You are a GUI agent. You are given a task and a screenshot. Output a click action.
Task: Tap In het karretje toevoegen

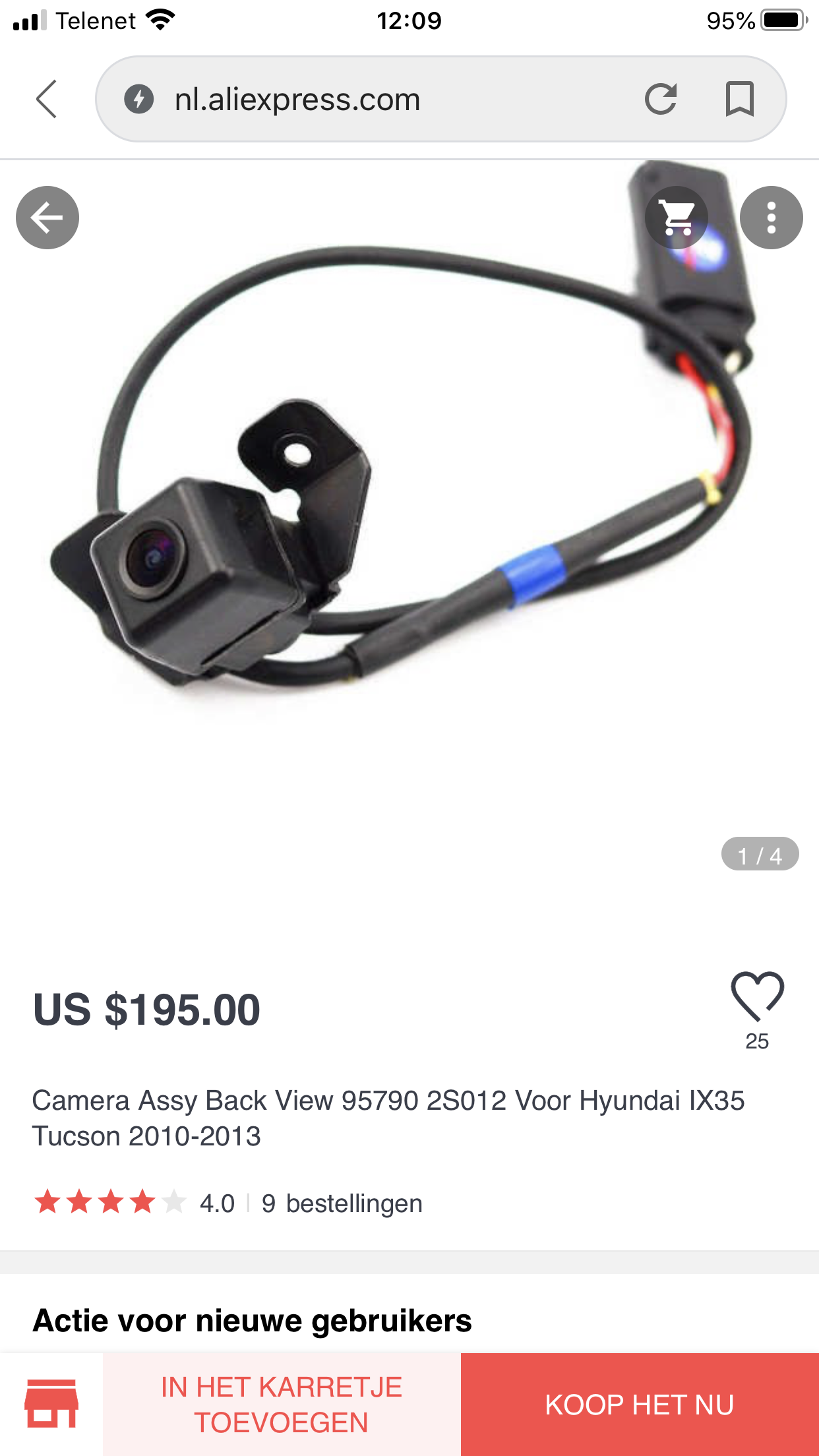282,1405
